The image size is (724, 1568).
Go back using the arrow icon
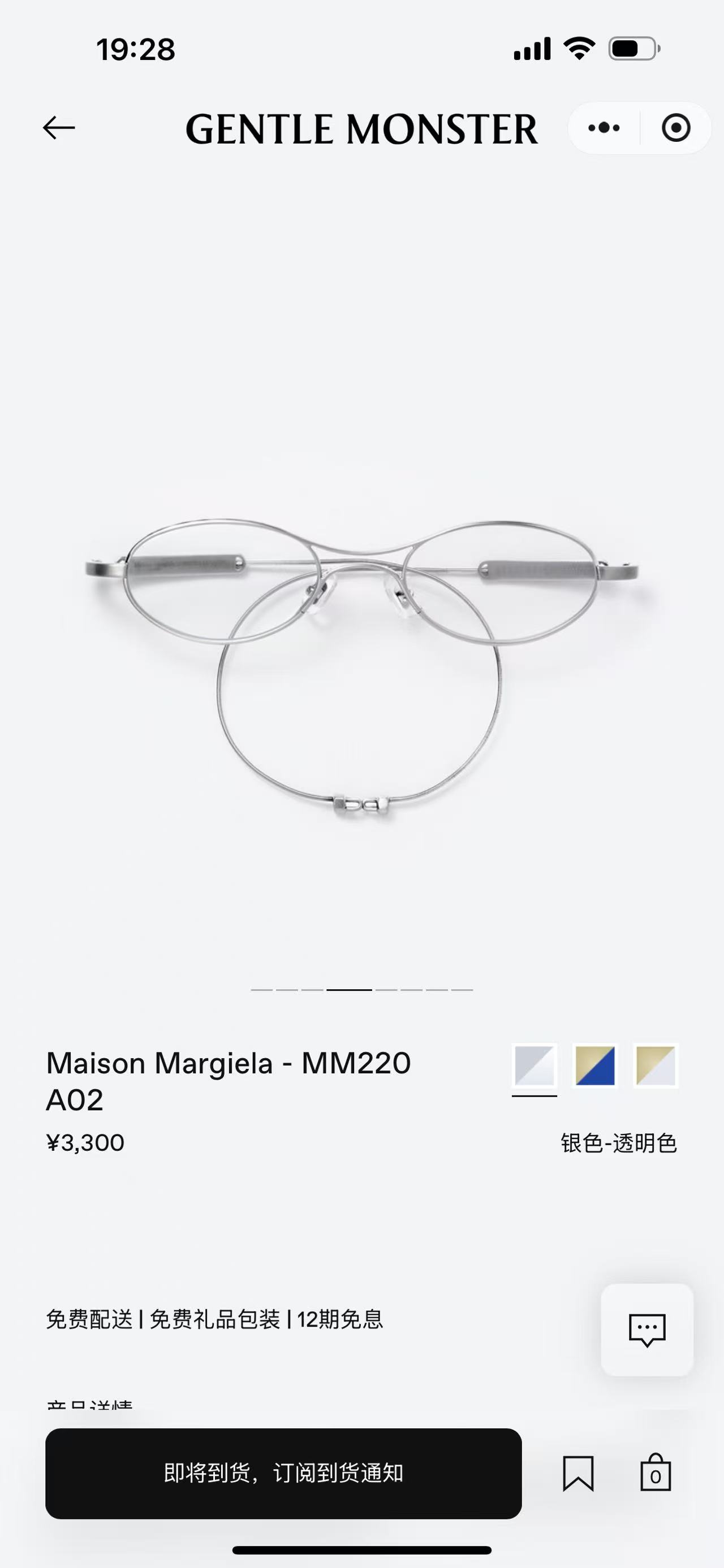coord(59,128)
